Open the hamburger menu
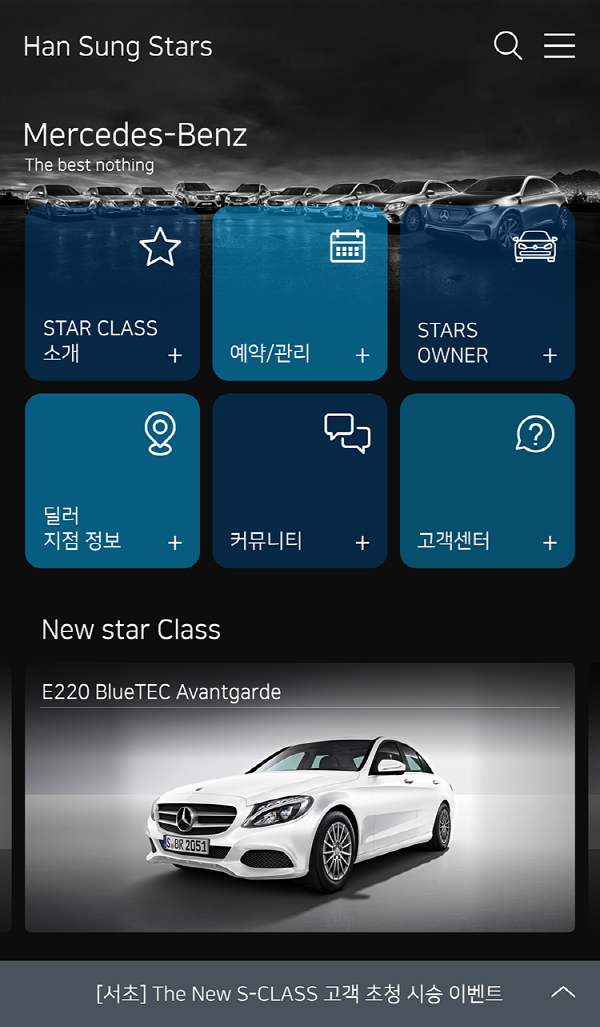Viewport: 600px width, 1027px height. tap(559, 46)
